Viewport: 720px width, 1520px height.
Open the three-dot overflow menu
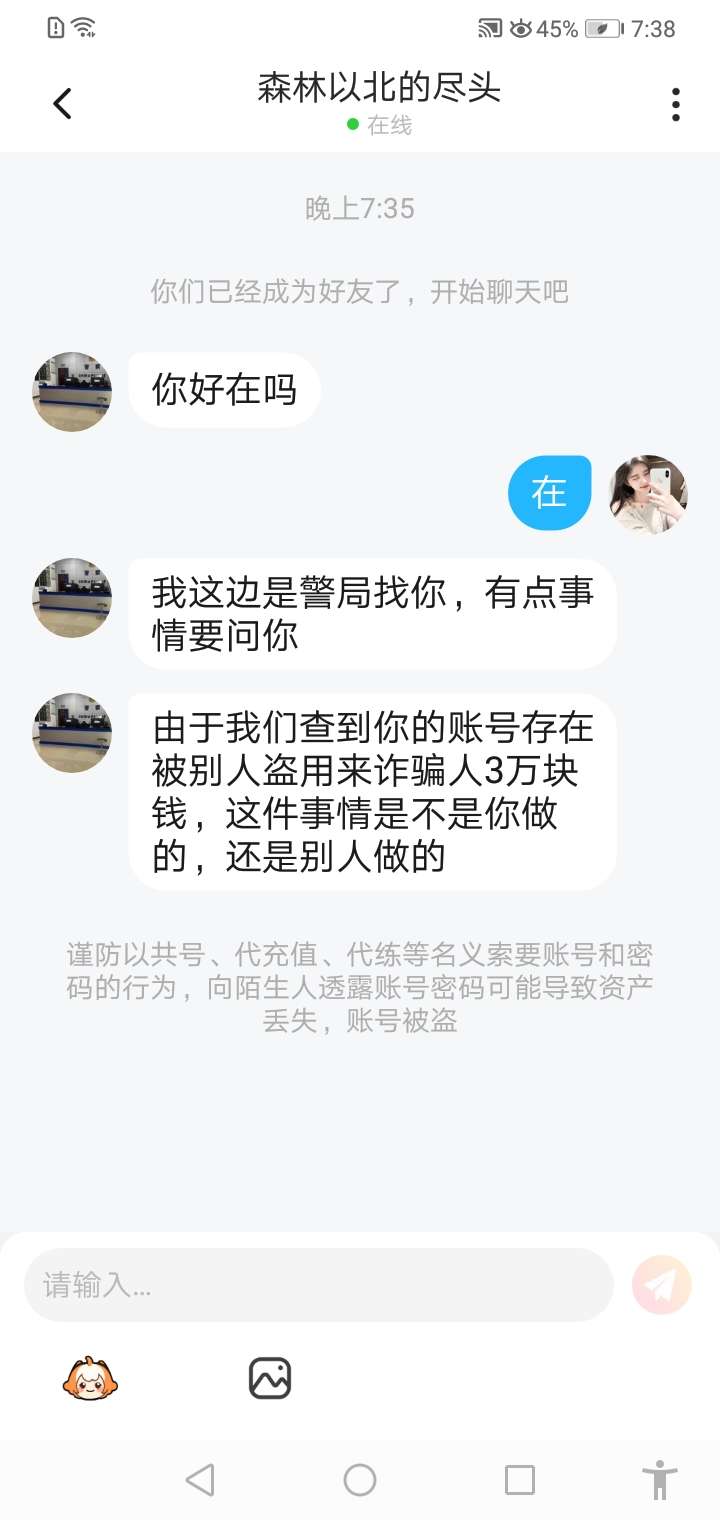pos(676,104)
